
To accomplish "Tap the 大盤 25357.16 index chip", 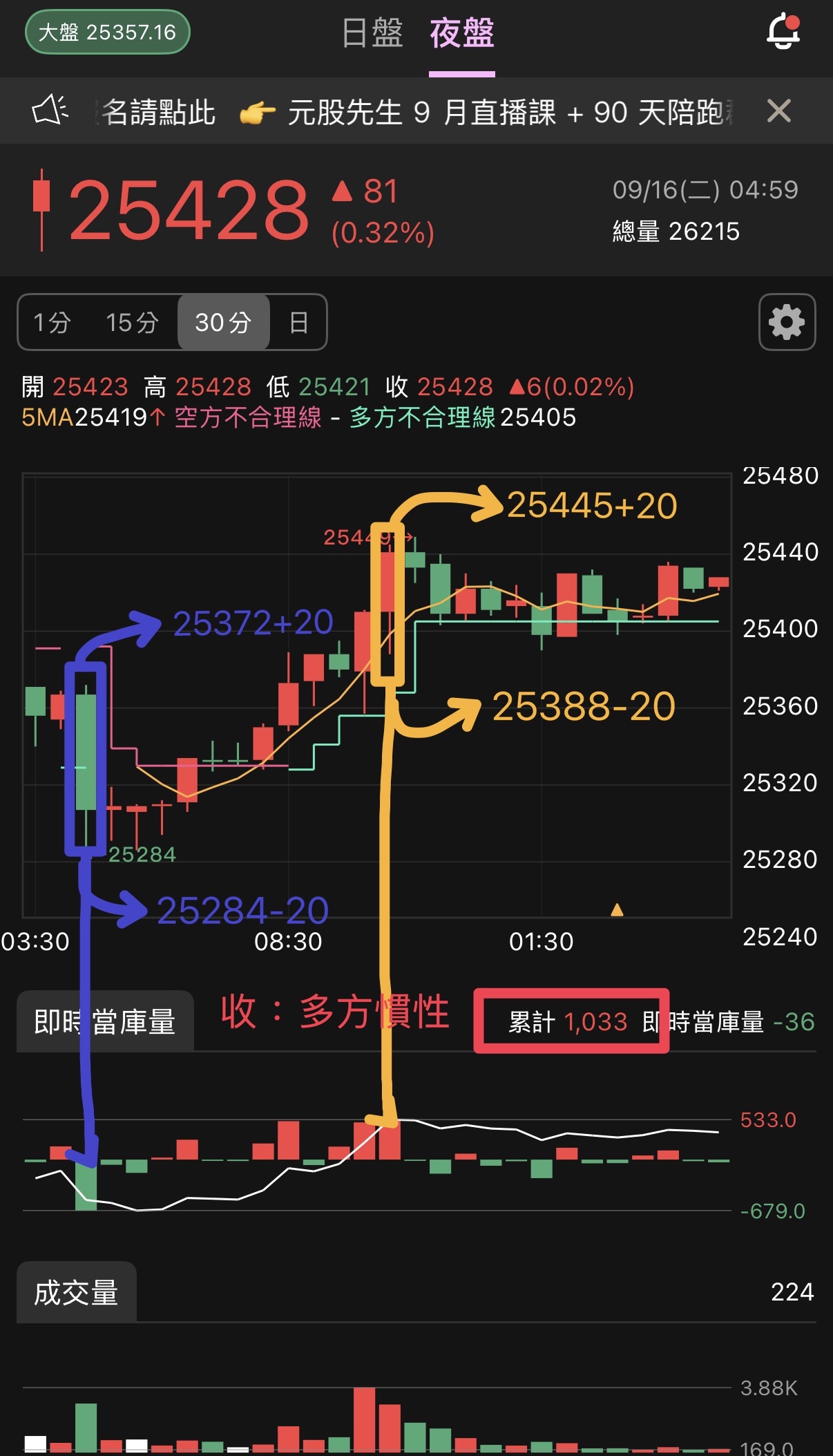I will (108, 32).
